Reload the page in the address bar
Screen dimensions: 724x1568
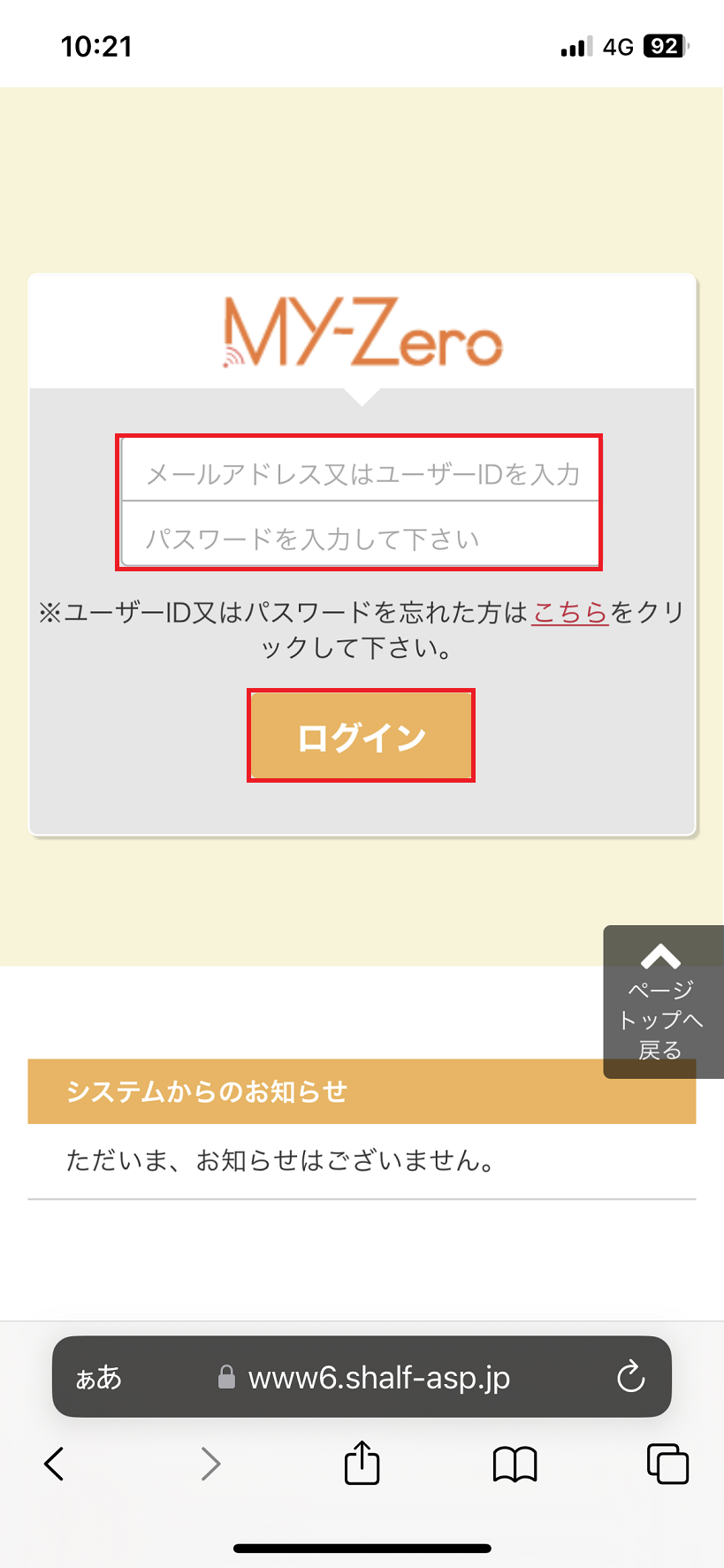coord(630,1377)
